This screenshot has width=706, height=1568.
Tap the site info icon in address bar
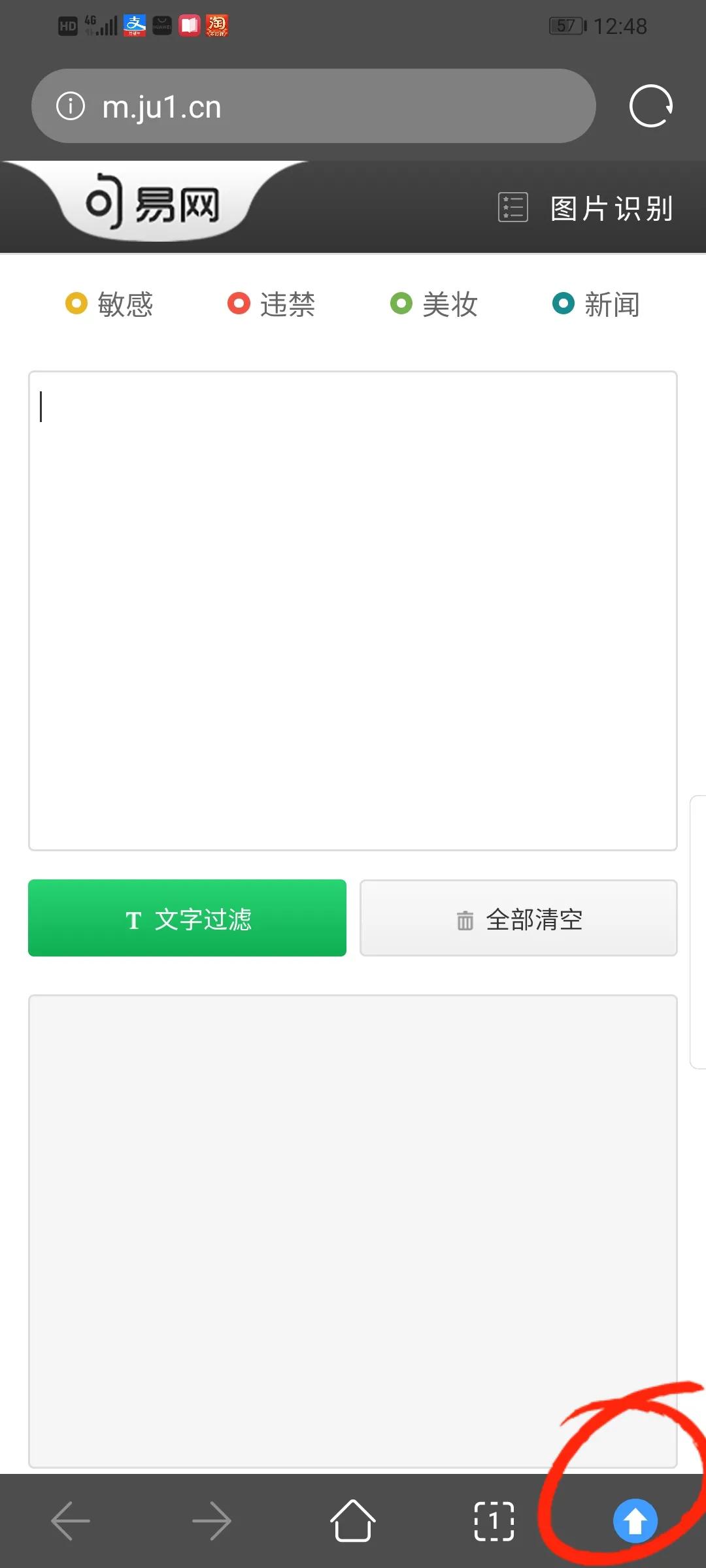coord(71,105)
